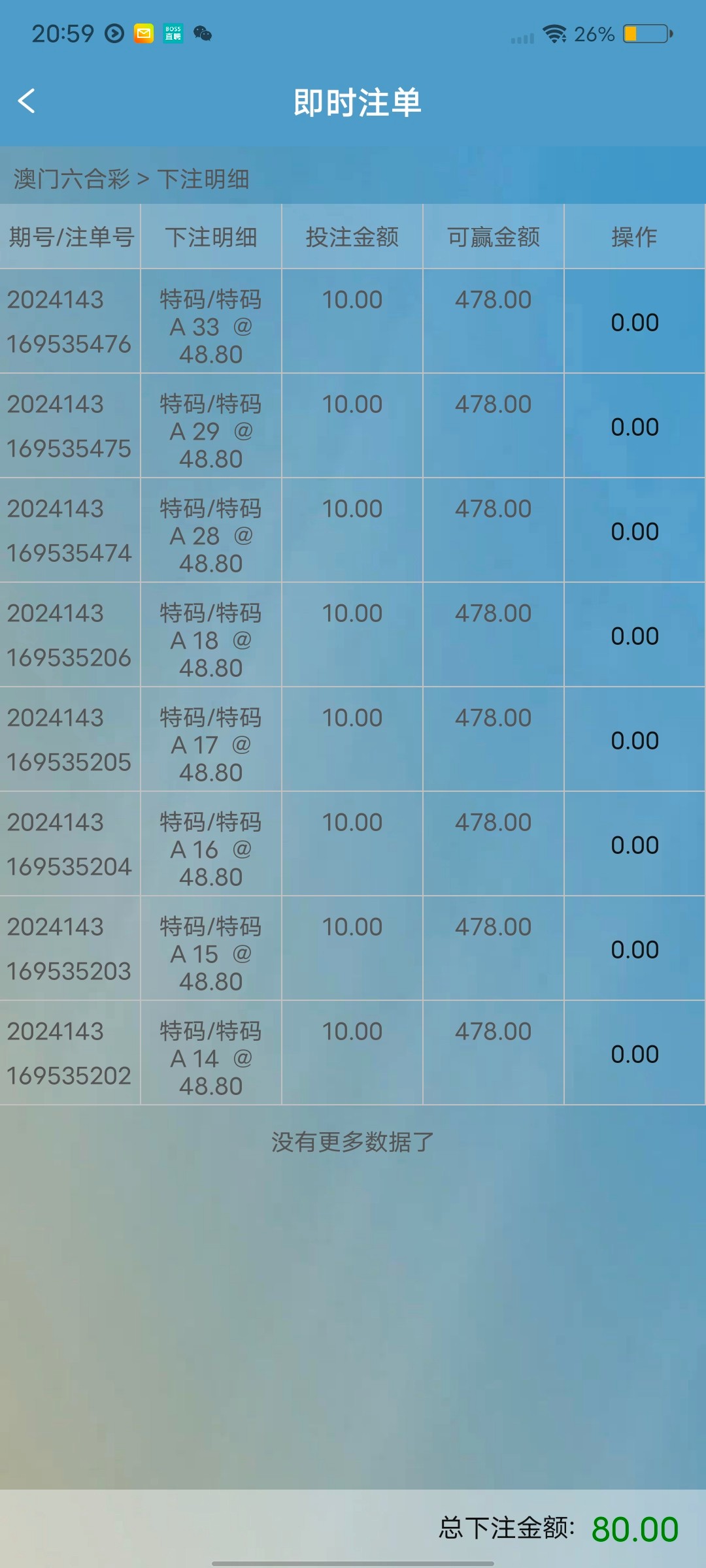Go back from the 即时注单 page
This screenshot has width=706, height=1568.
27,101
